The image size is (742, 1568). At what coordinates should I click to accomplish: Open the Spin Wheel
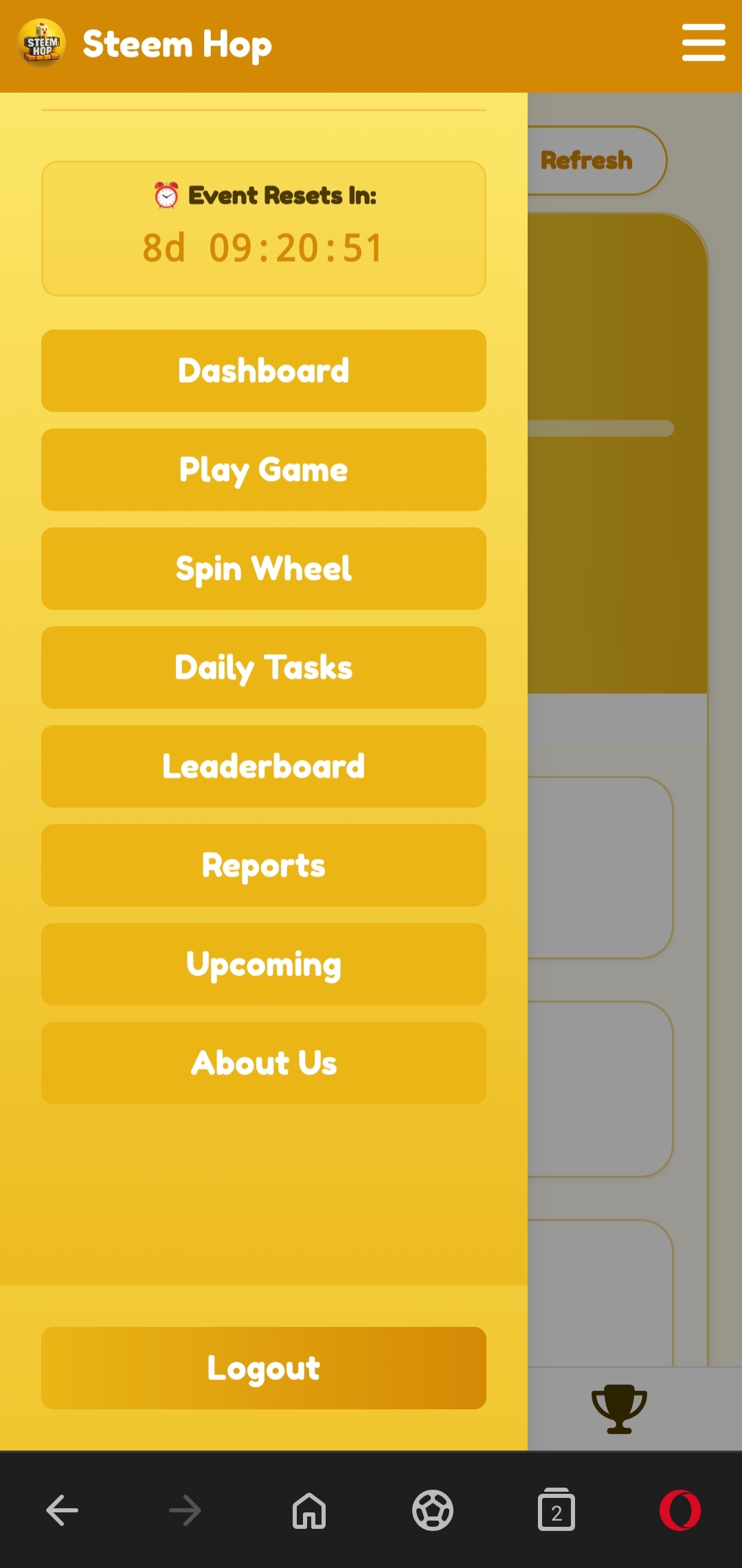pyautogui.click(x=264, y=569)
